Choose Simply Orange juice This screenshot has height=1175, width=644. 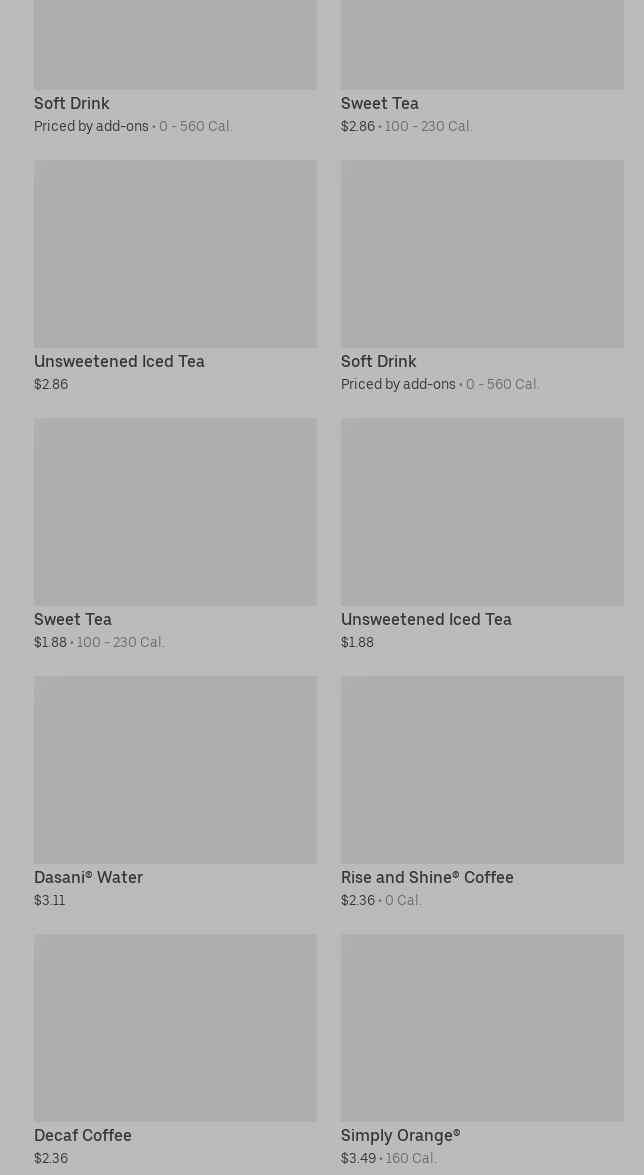[x=482, y=1050]
